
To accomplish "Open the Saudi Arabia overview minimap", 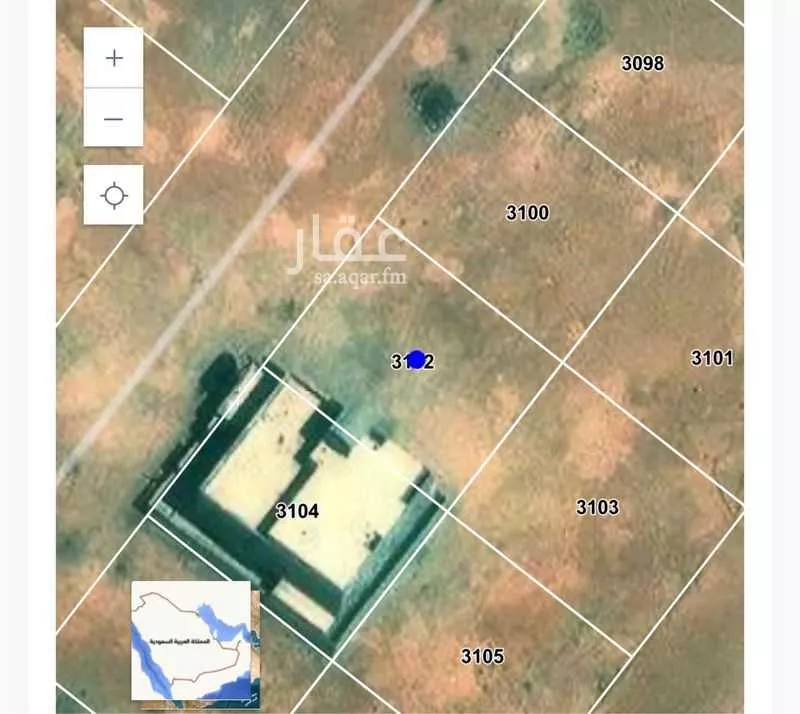I will [191, 641].
